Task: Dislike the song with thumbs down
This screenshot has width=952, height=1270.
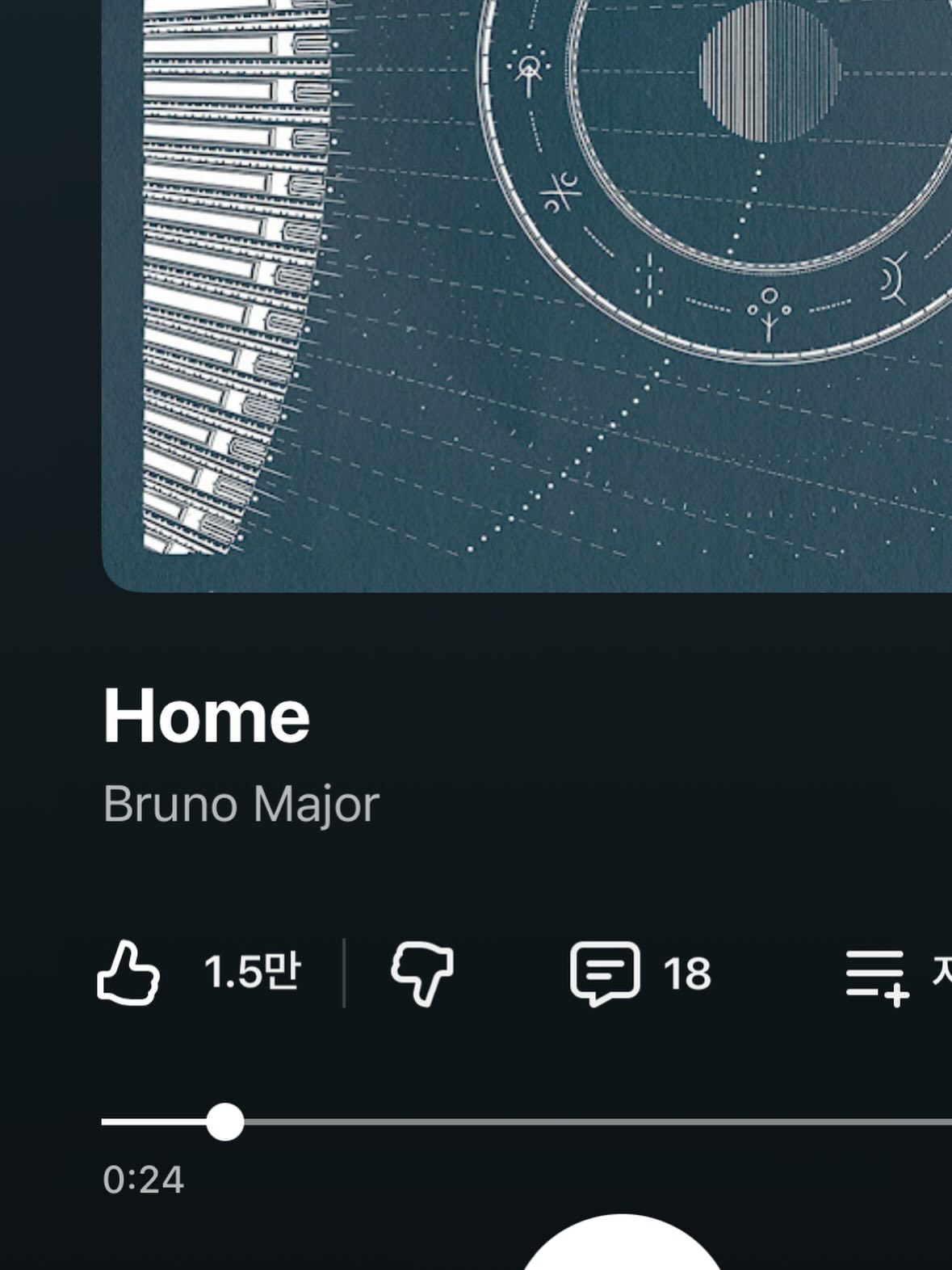Action: click(x=422, y=974)
